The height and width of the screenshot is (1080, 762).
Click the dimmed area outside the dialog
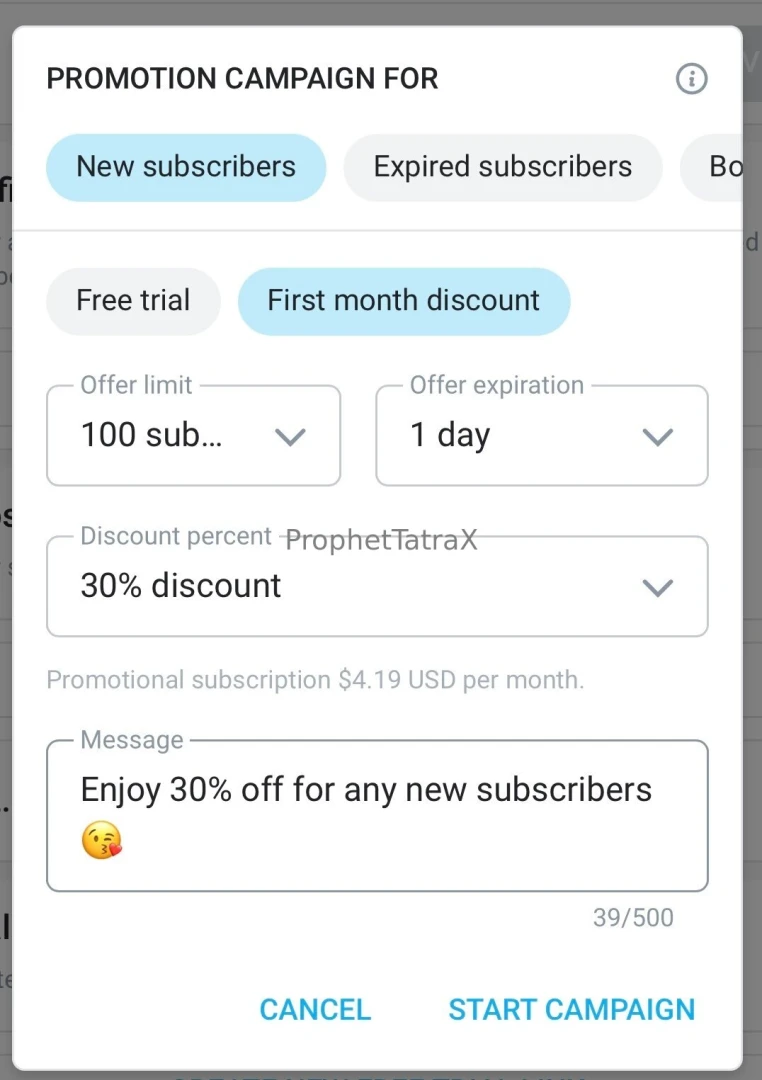tap(381, 12)
